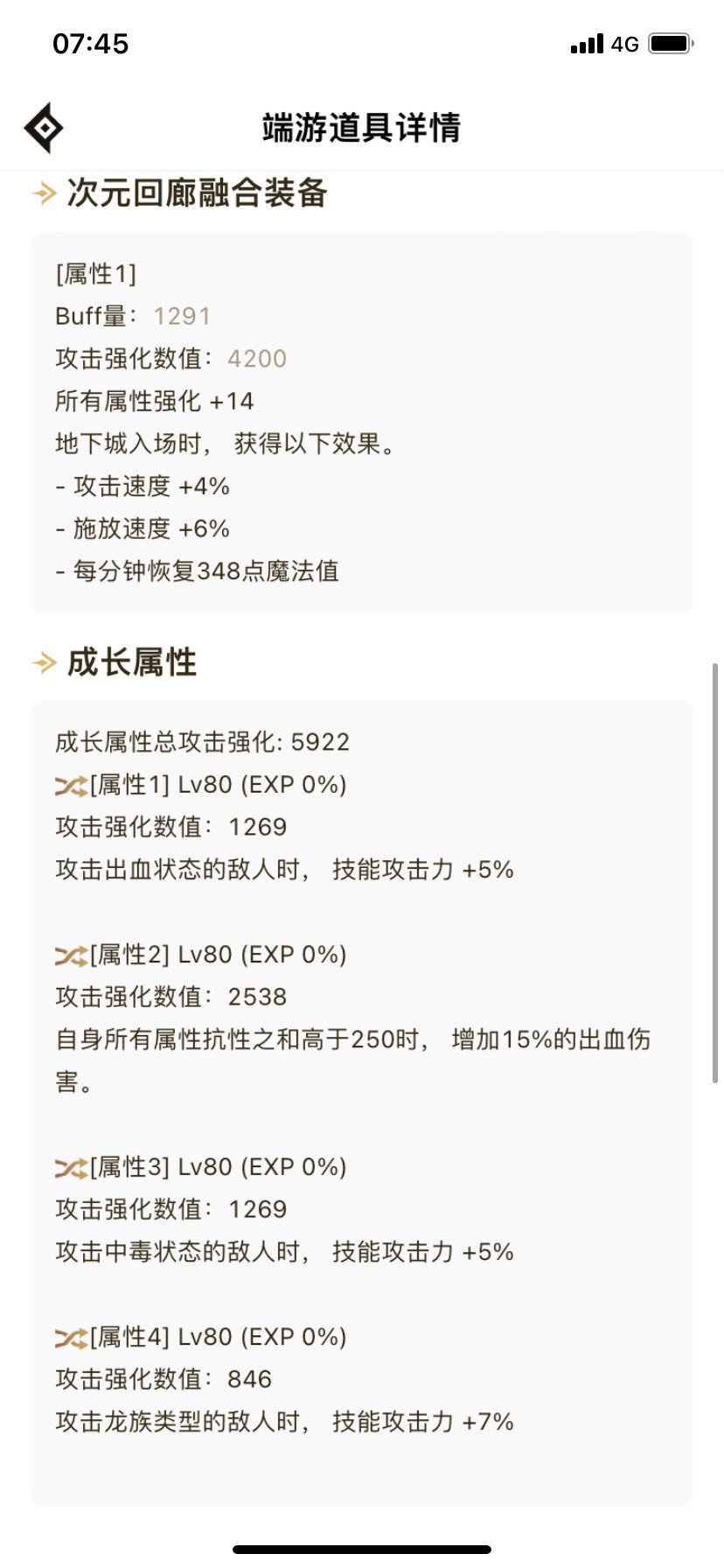
Task: Tap the clock showing 07:45
Action: 90,42
